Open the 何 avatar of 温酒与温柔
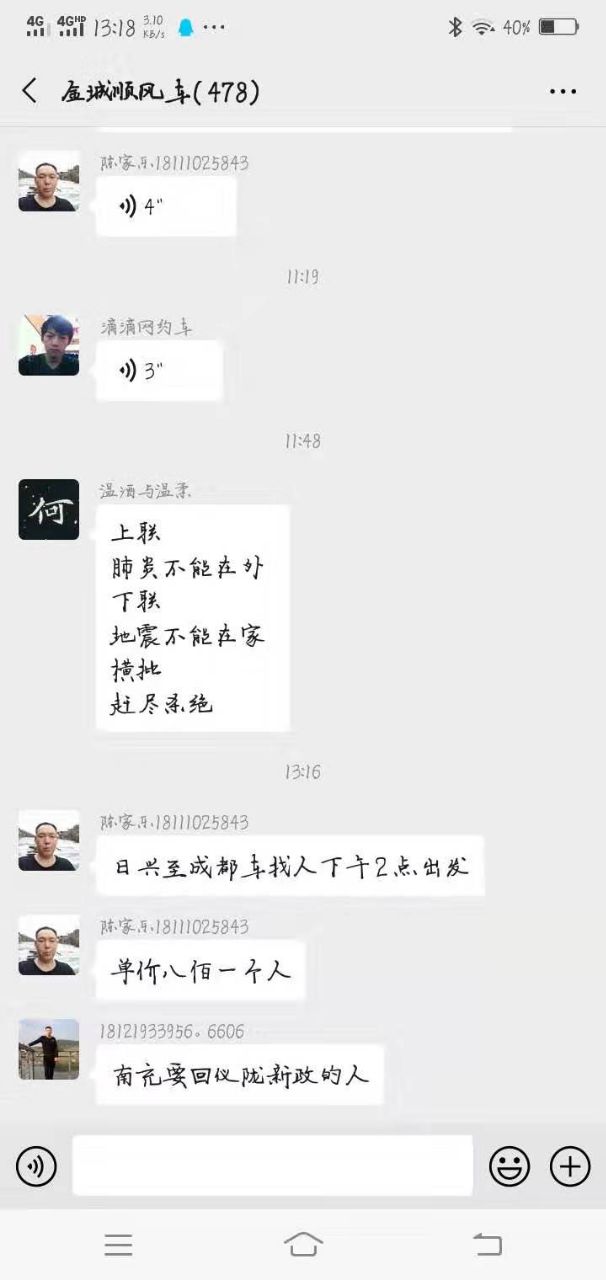 click(x=48, y=510)
